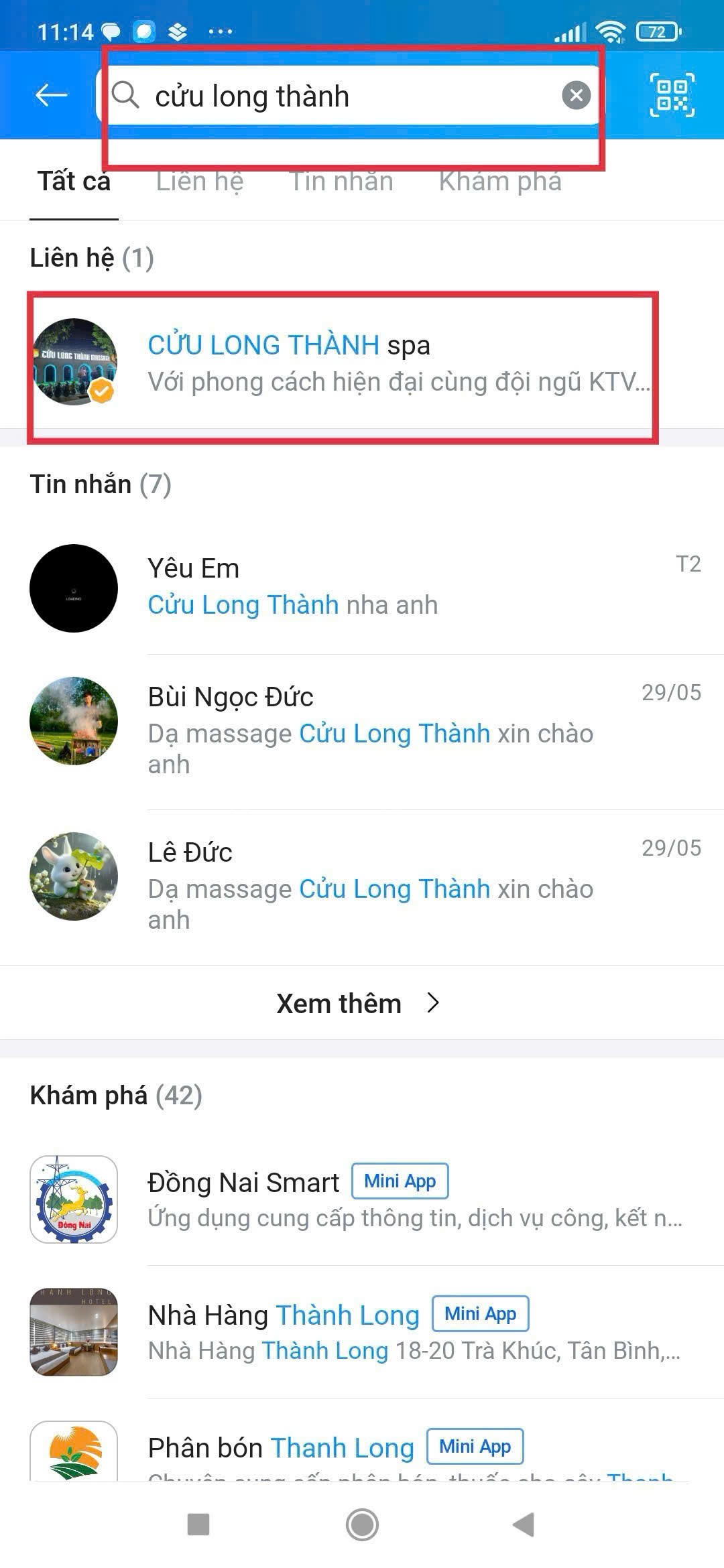Image resolution: width=724 pixels, height=1568 pixels.
Task: Switch to the Khám phá tab
Action: [x=500, y=182]
